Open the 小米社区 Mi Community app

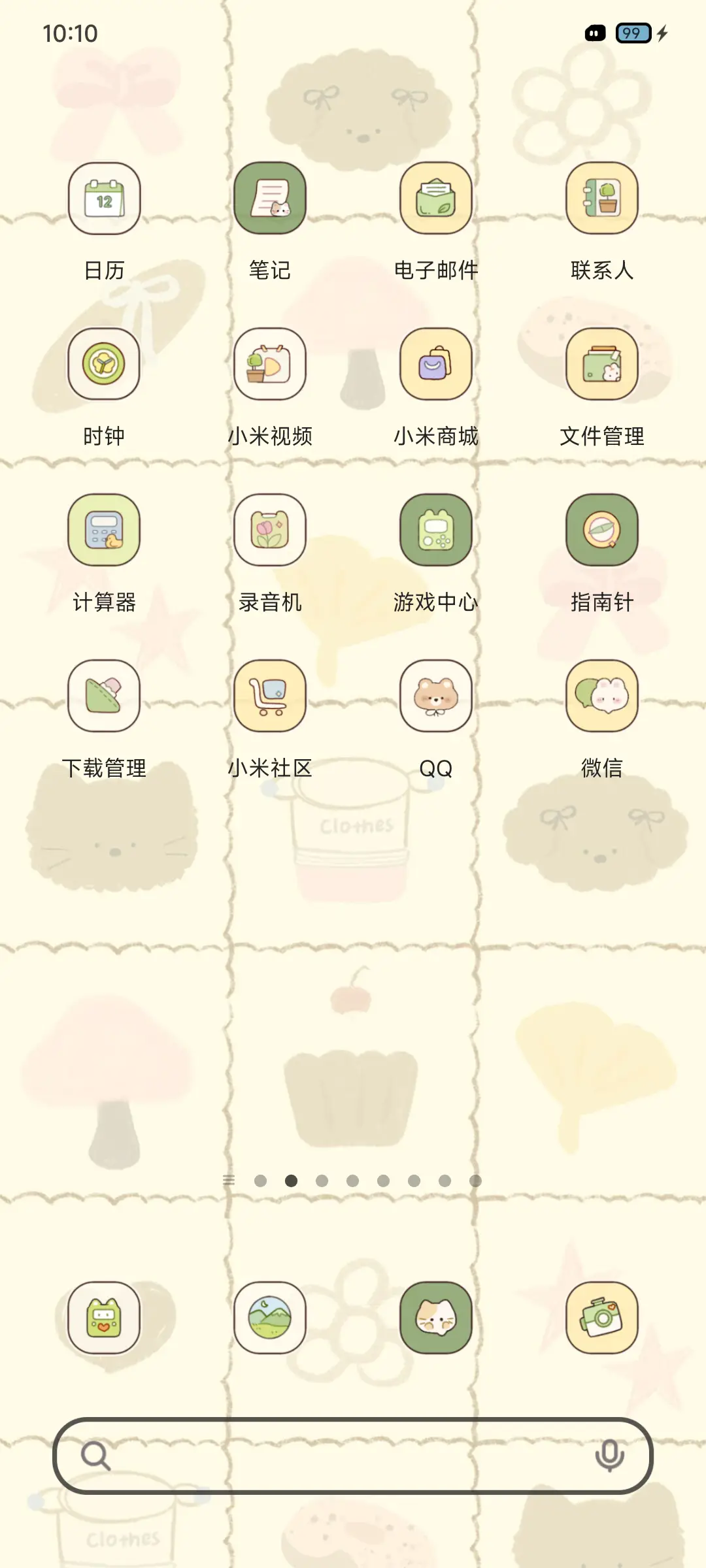(x=271, y=696)
